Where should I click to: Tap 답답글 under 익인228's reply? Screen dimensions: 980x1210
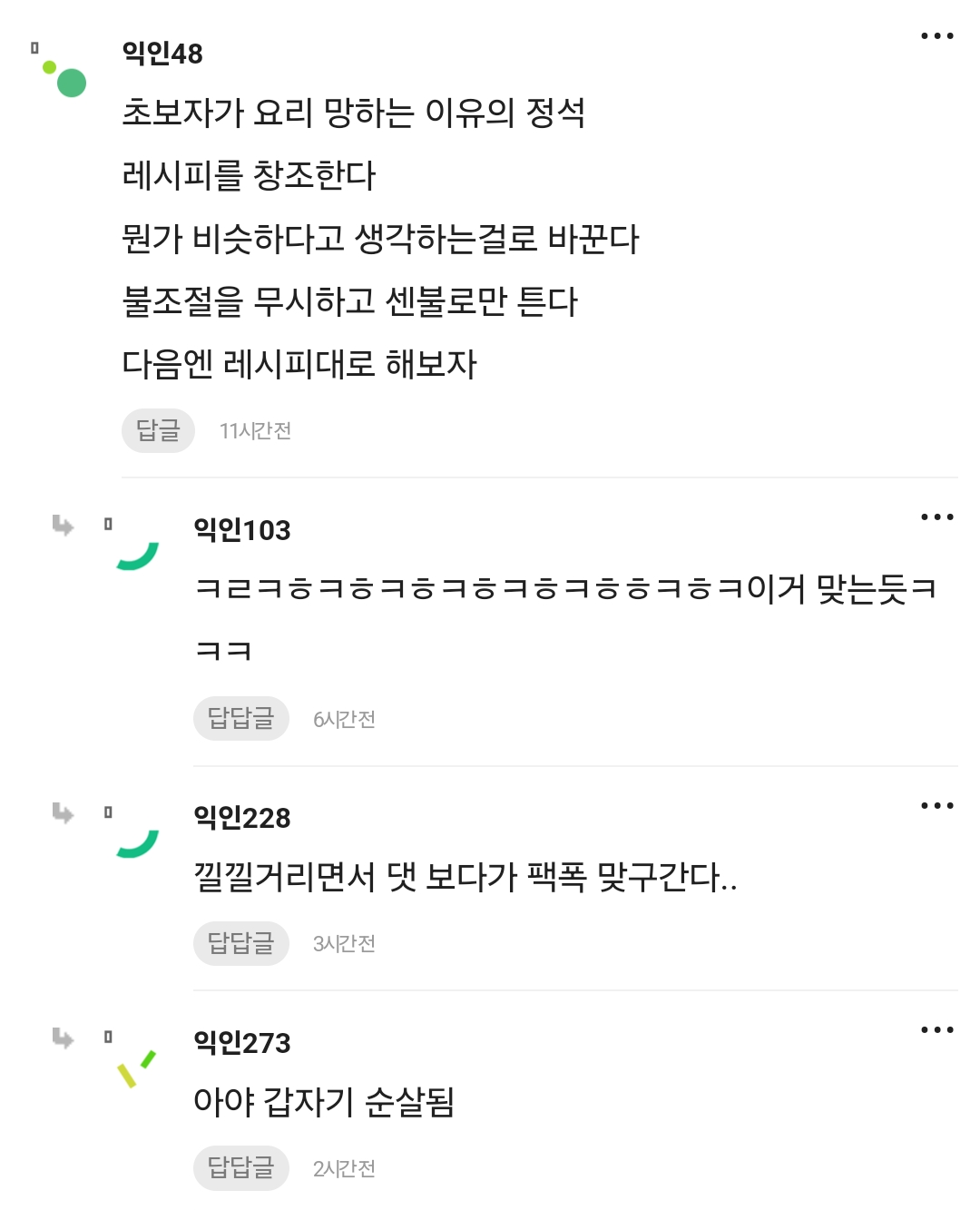point(240,943)
